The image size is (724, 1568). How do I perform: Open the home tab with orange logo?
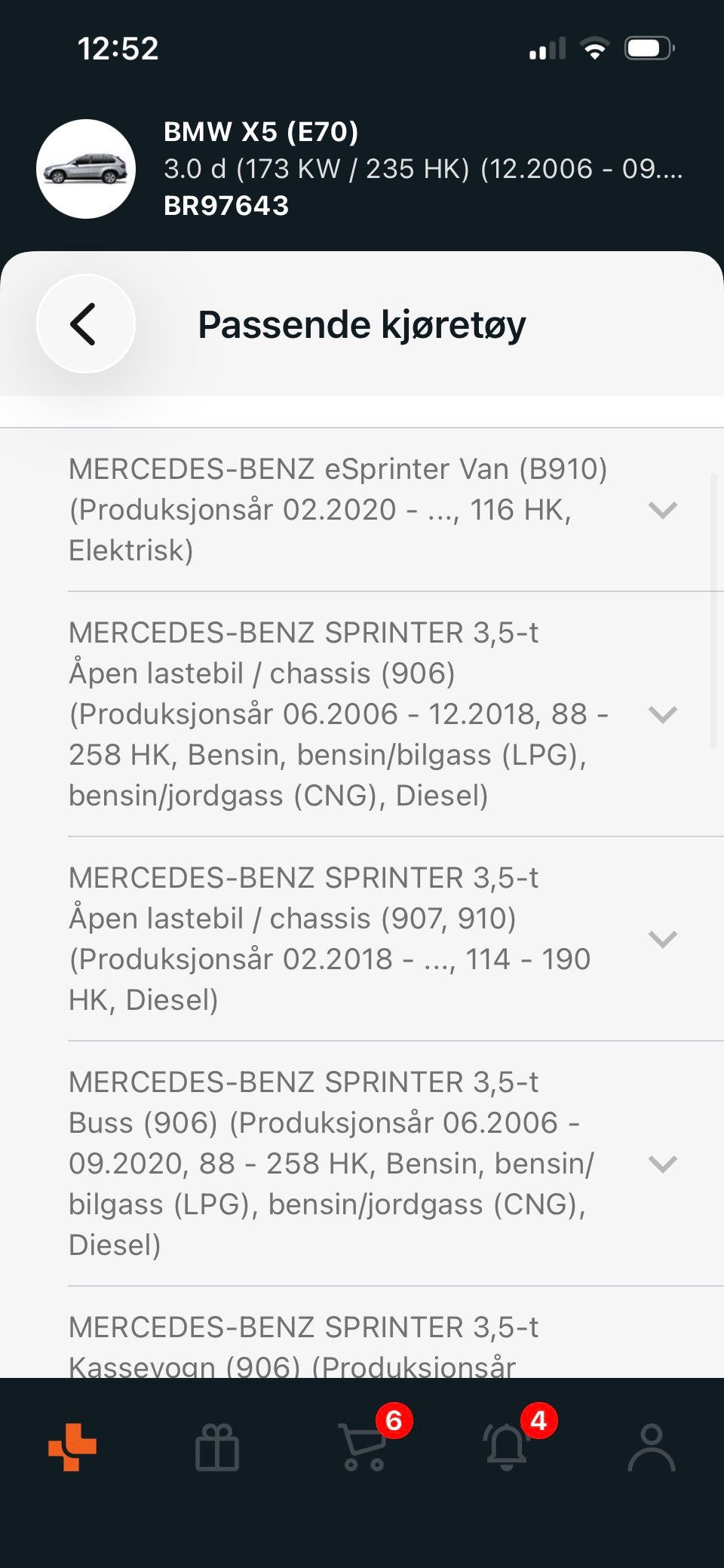(x=72, y=1447)
